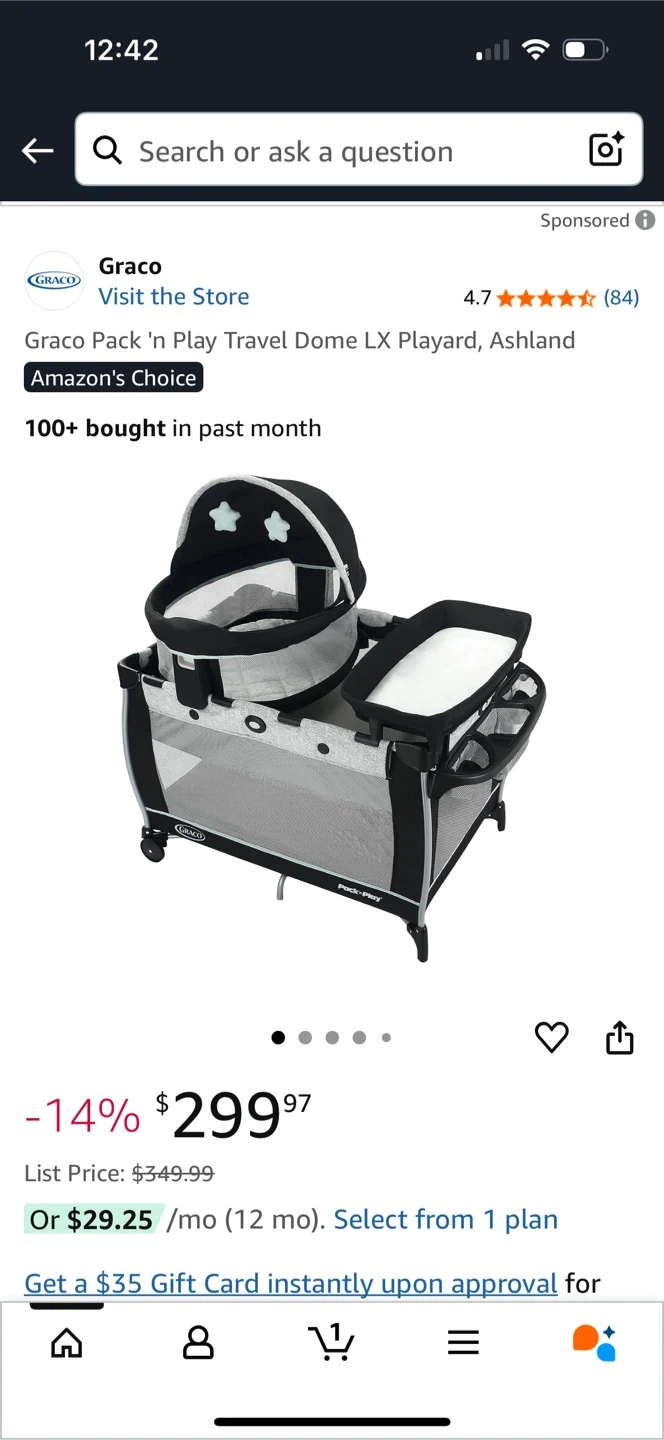Tap the search or ask a question field

[x=340, y=151]
